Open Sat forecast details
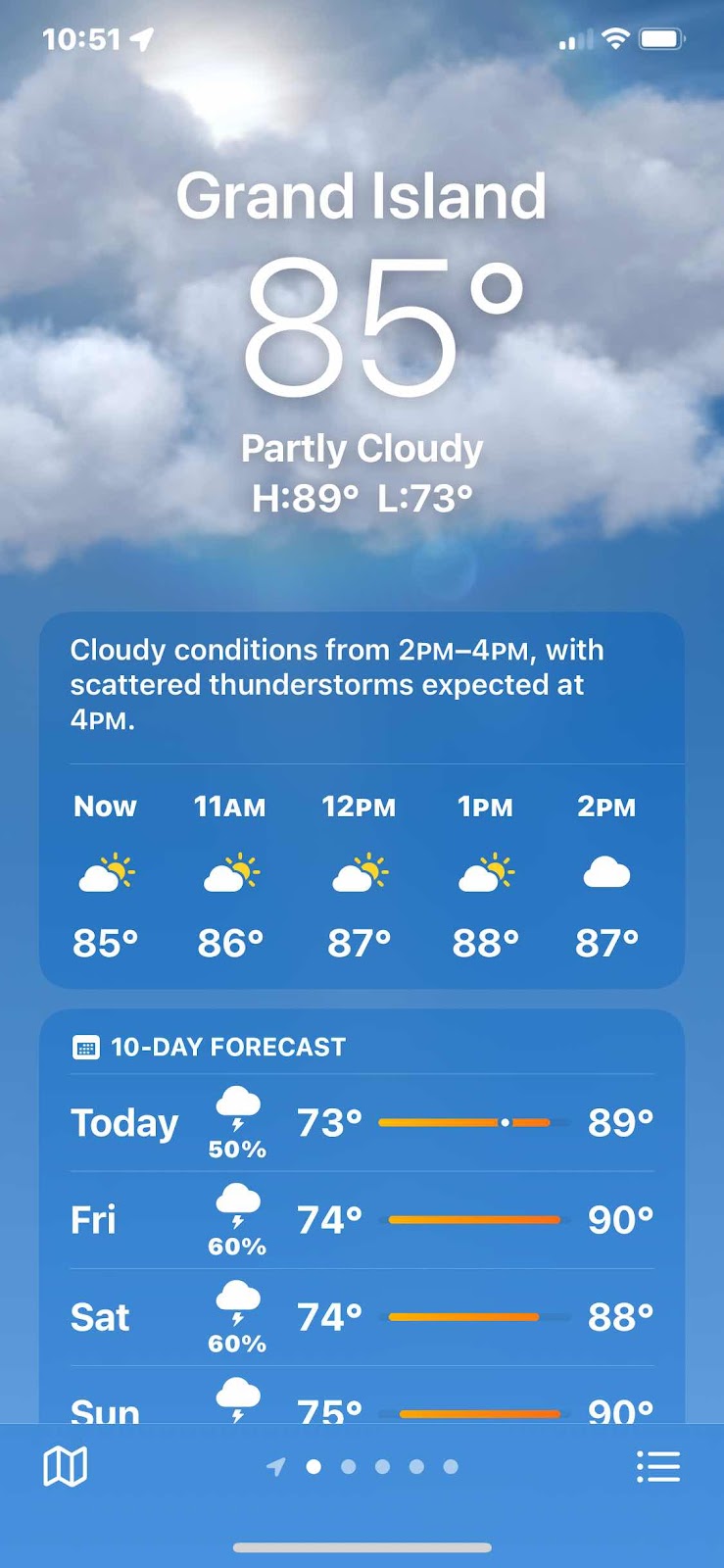Screen dimensions: 724x1568 (362, 1317)
